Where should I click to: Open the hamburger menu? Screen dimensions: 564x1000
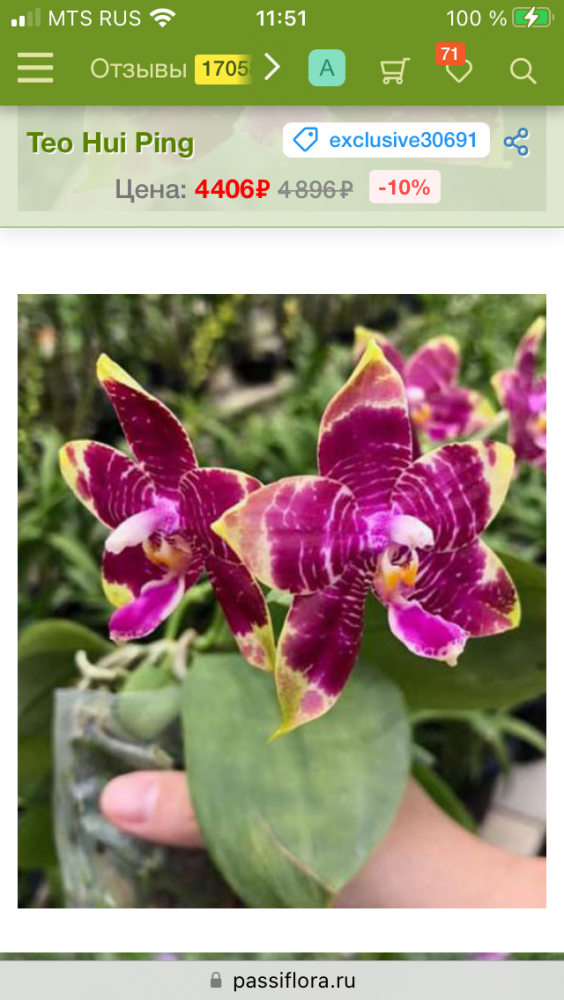tap(35, 68)
